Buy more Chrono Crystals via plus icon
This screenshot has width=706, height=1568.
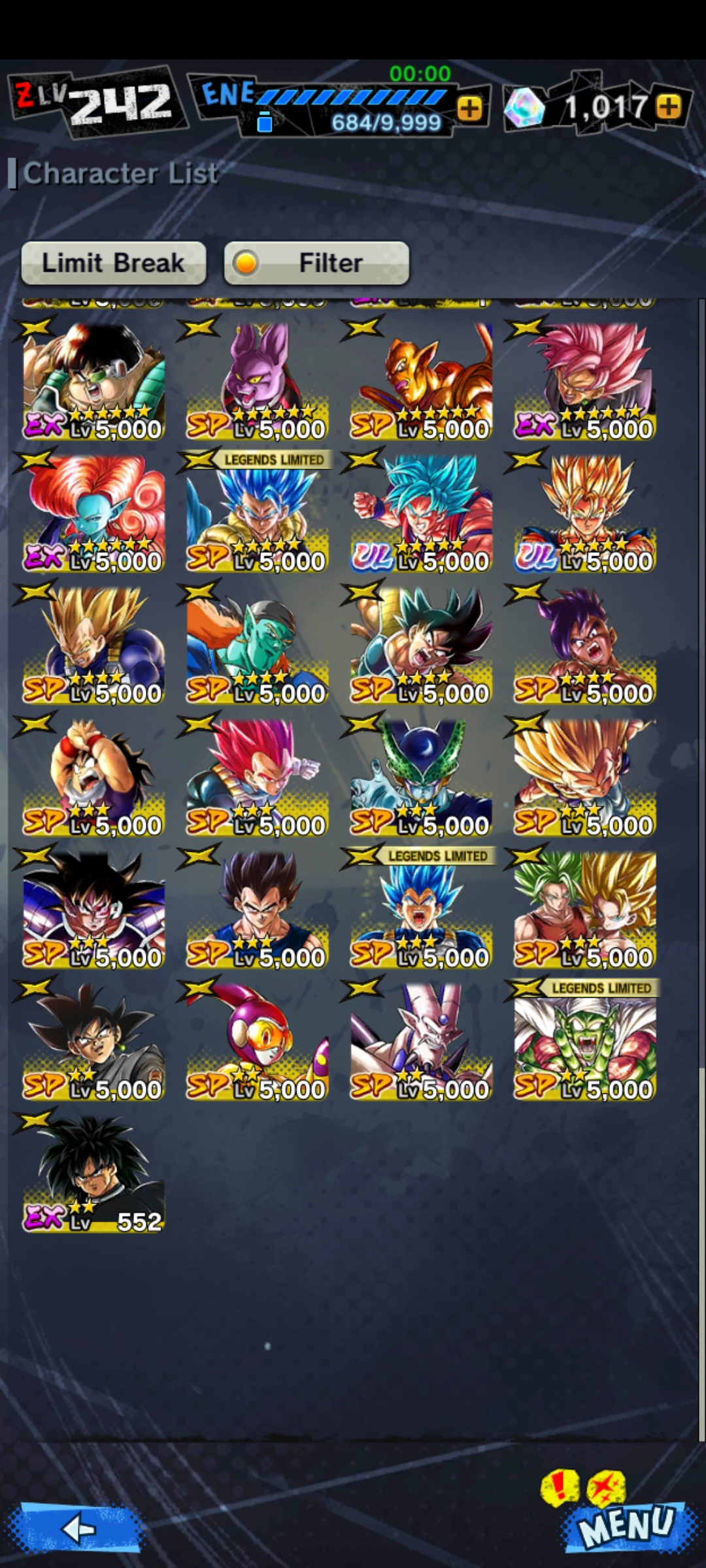pyautogui.click(x=668, y=106)
